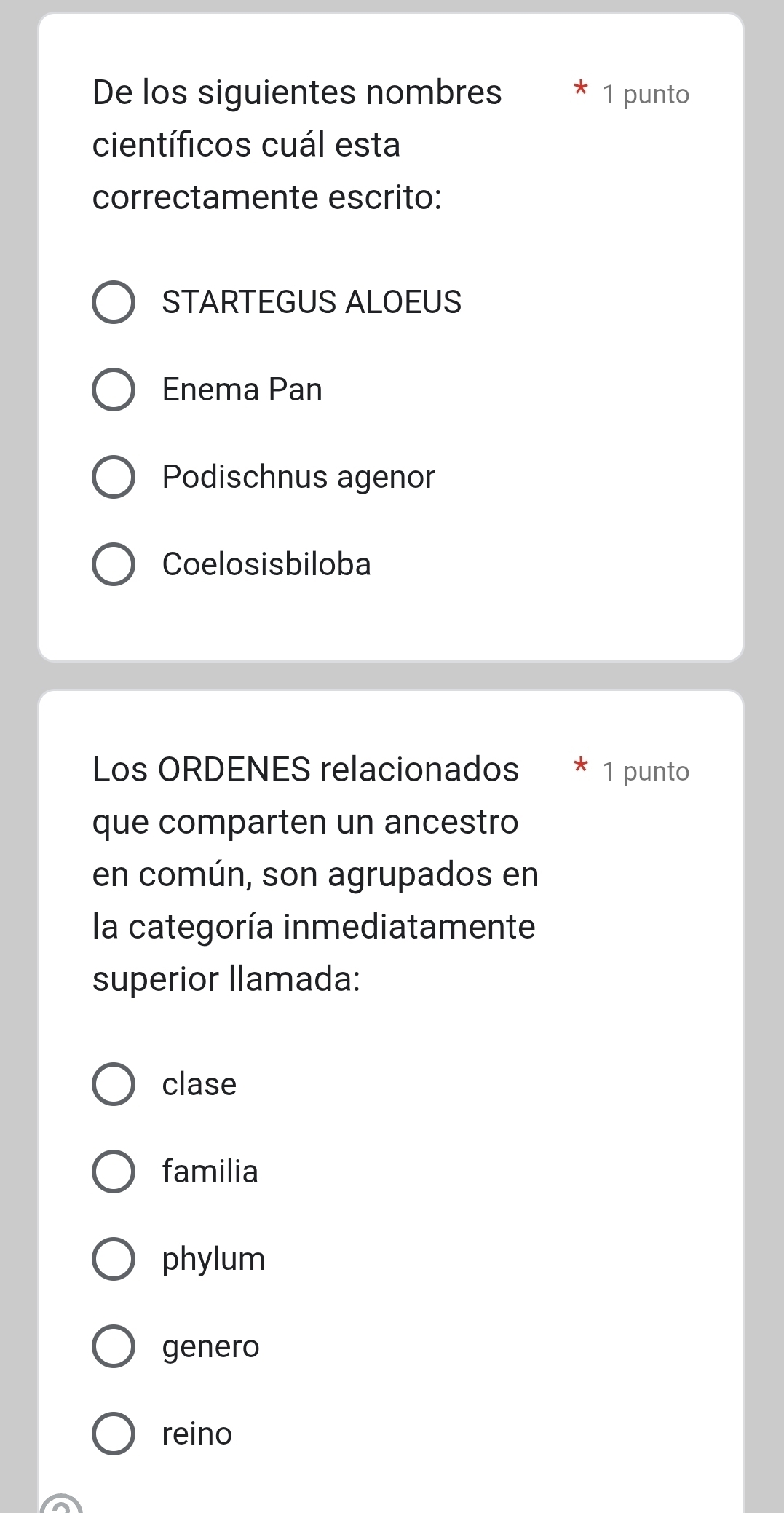Click the STARTEGUS ALOEUS answer label

(x=312, y=302)
